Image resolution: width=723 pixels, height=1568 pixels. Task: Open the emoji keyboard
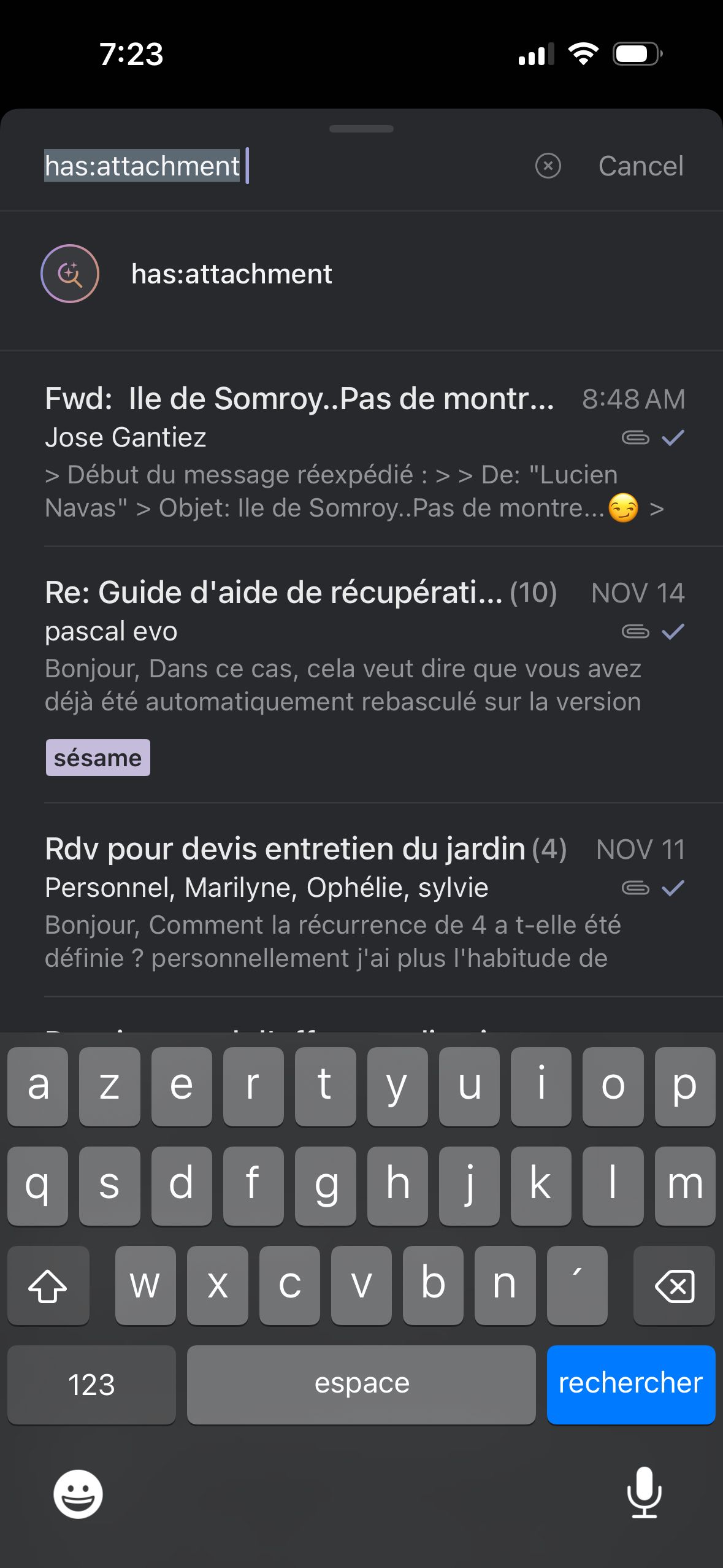click(x=78, y=1493)
